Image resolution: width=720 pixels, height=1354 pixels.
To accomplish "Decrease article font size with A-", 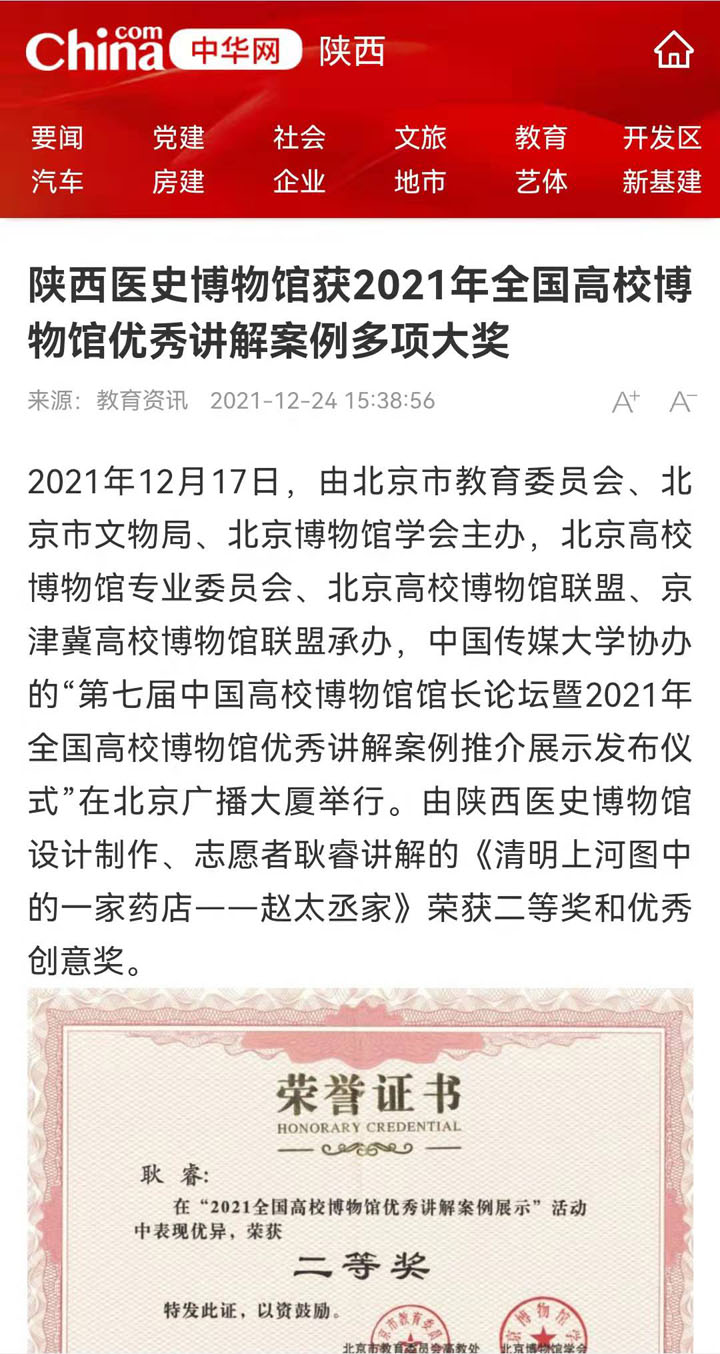I will [x=683, y=402].
